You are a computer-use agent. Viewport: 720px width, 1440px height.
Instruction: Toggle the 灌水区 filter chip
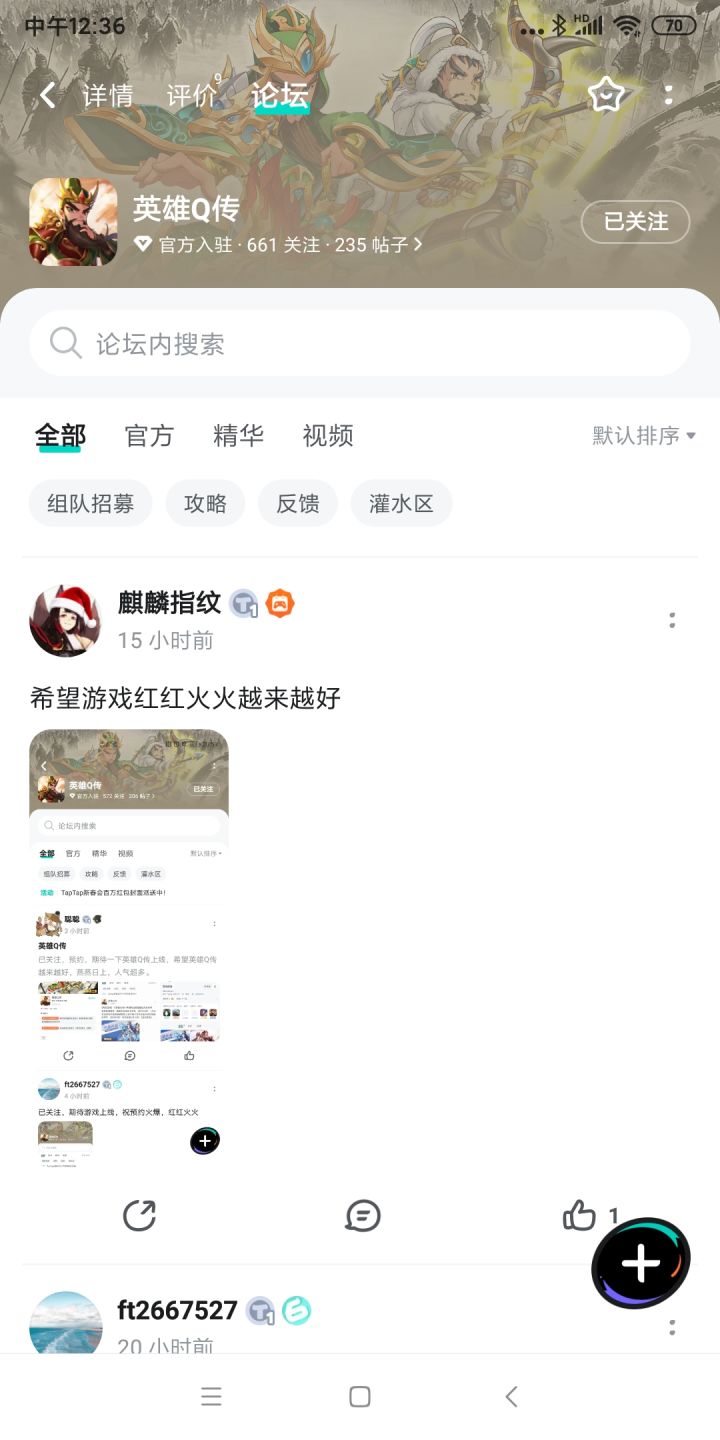click(400, 503)
